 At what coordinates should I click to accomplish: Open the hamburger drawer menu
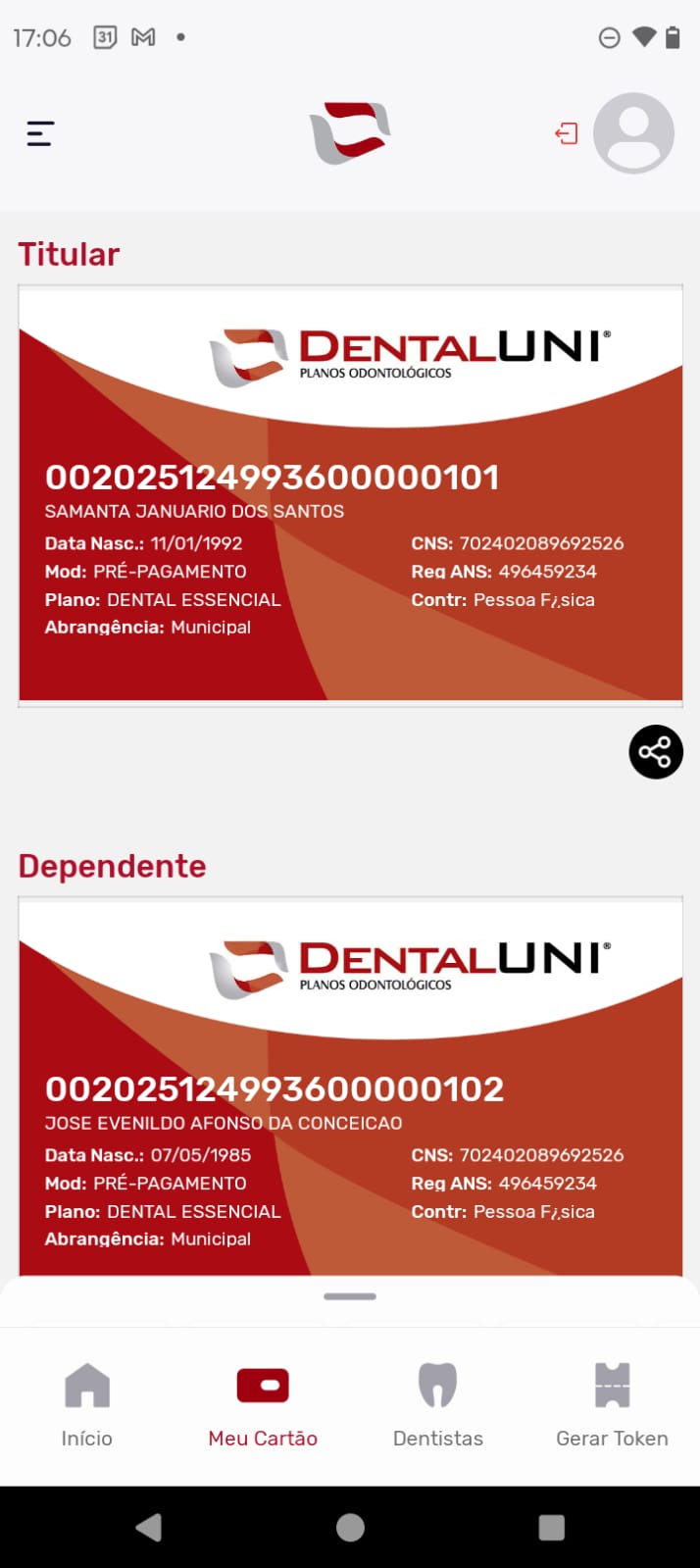click(x=40, y=133)
